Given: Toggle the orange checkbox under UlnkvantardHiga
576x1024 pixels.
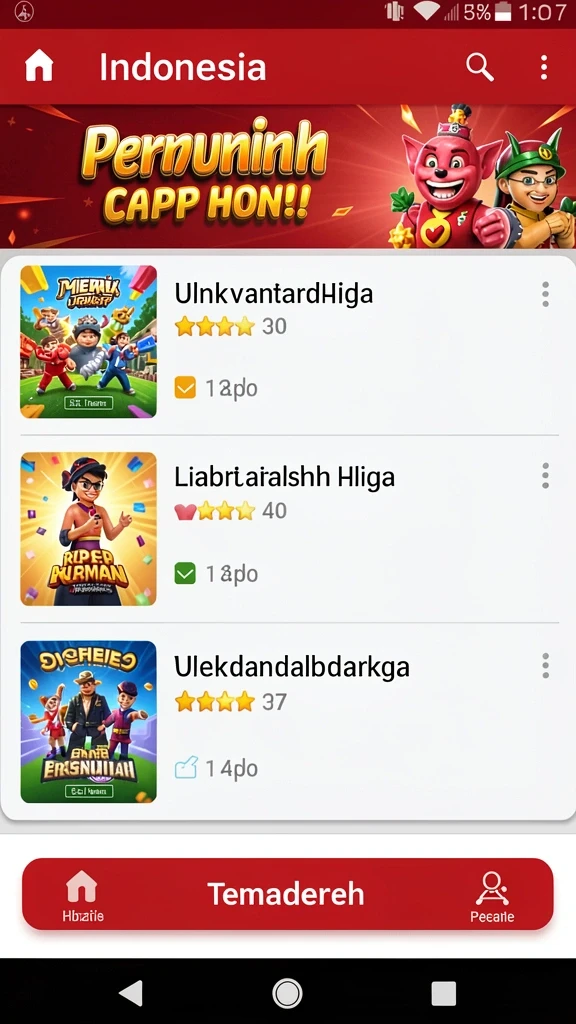Looking at the screenshot, I should (x=185, y=388).
